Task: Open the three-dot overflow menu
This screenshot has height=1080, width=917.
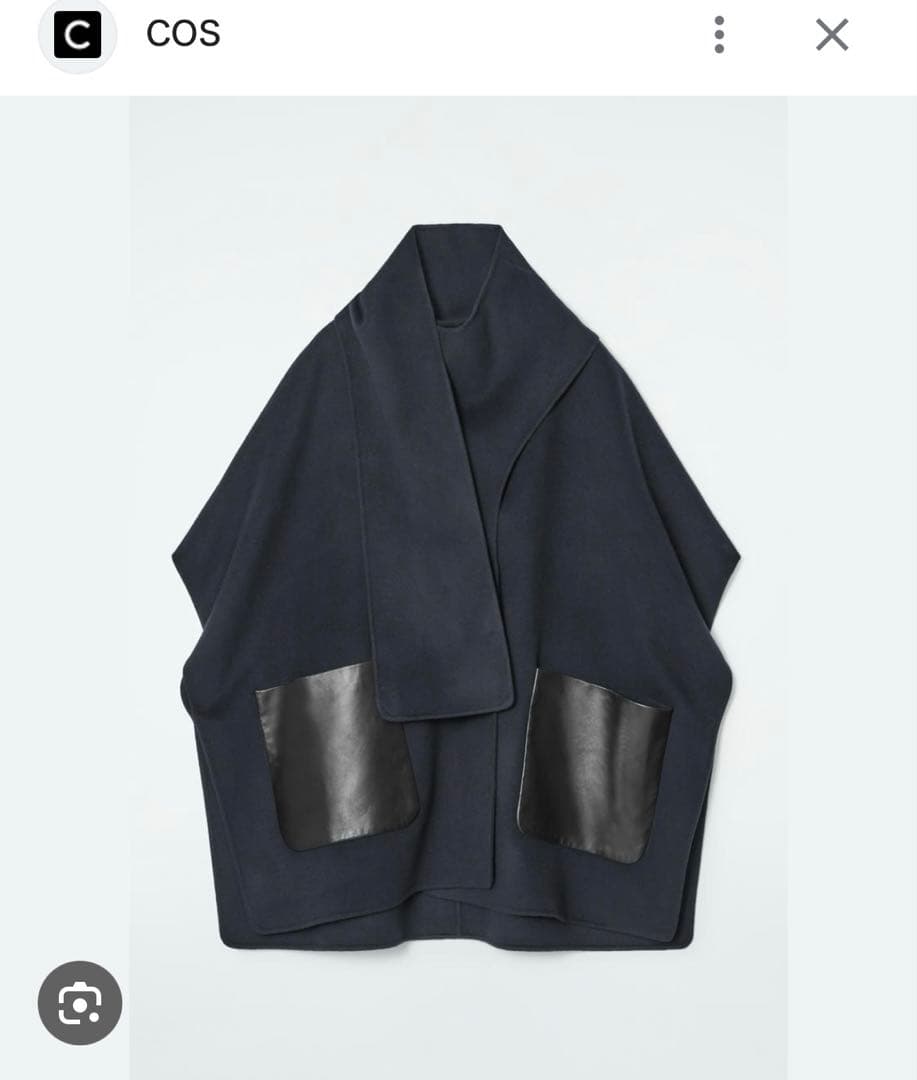Action: click(x=719, y=35)
